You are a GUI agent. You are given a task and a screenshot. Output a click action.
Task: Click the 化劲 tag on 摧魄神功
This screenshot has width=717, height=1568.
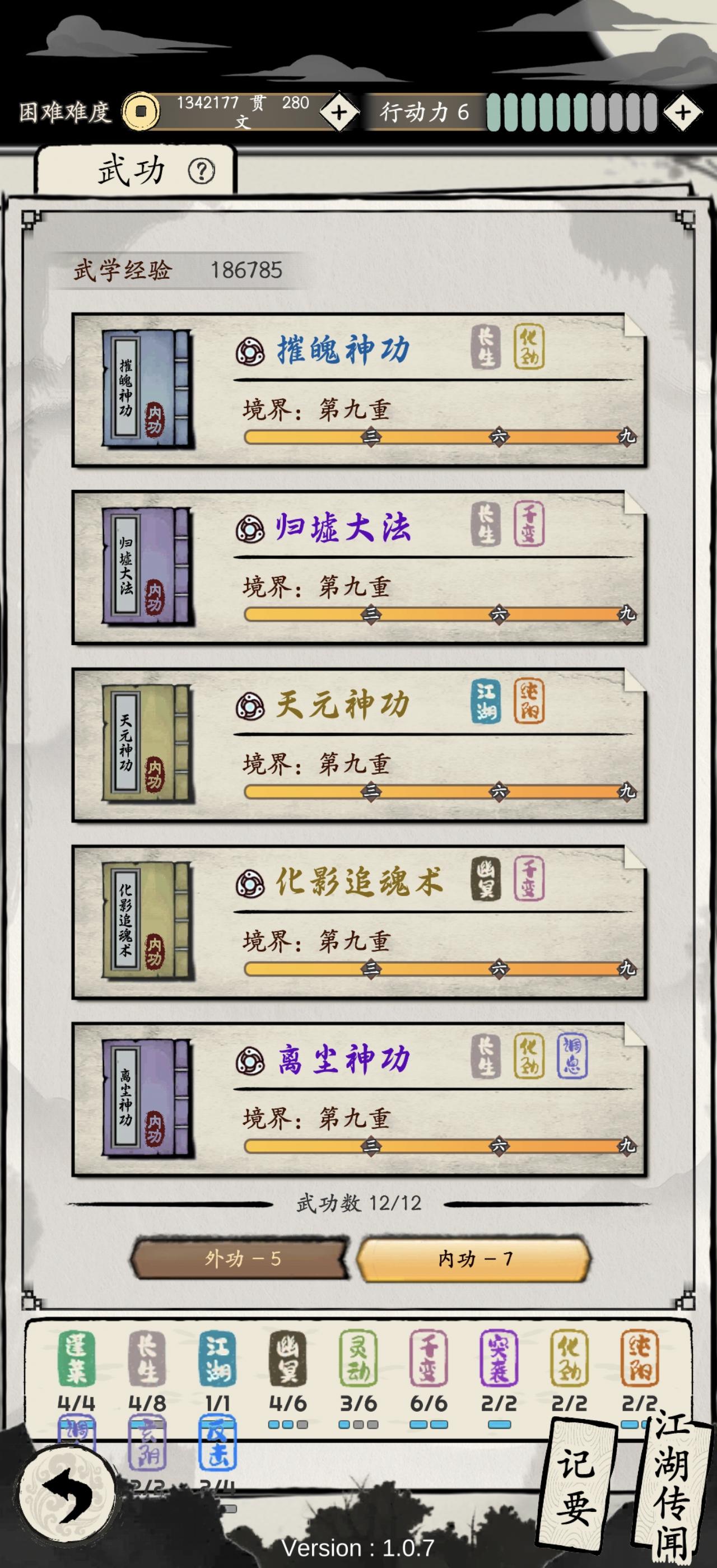click(529, 347)
